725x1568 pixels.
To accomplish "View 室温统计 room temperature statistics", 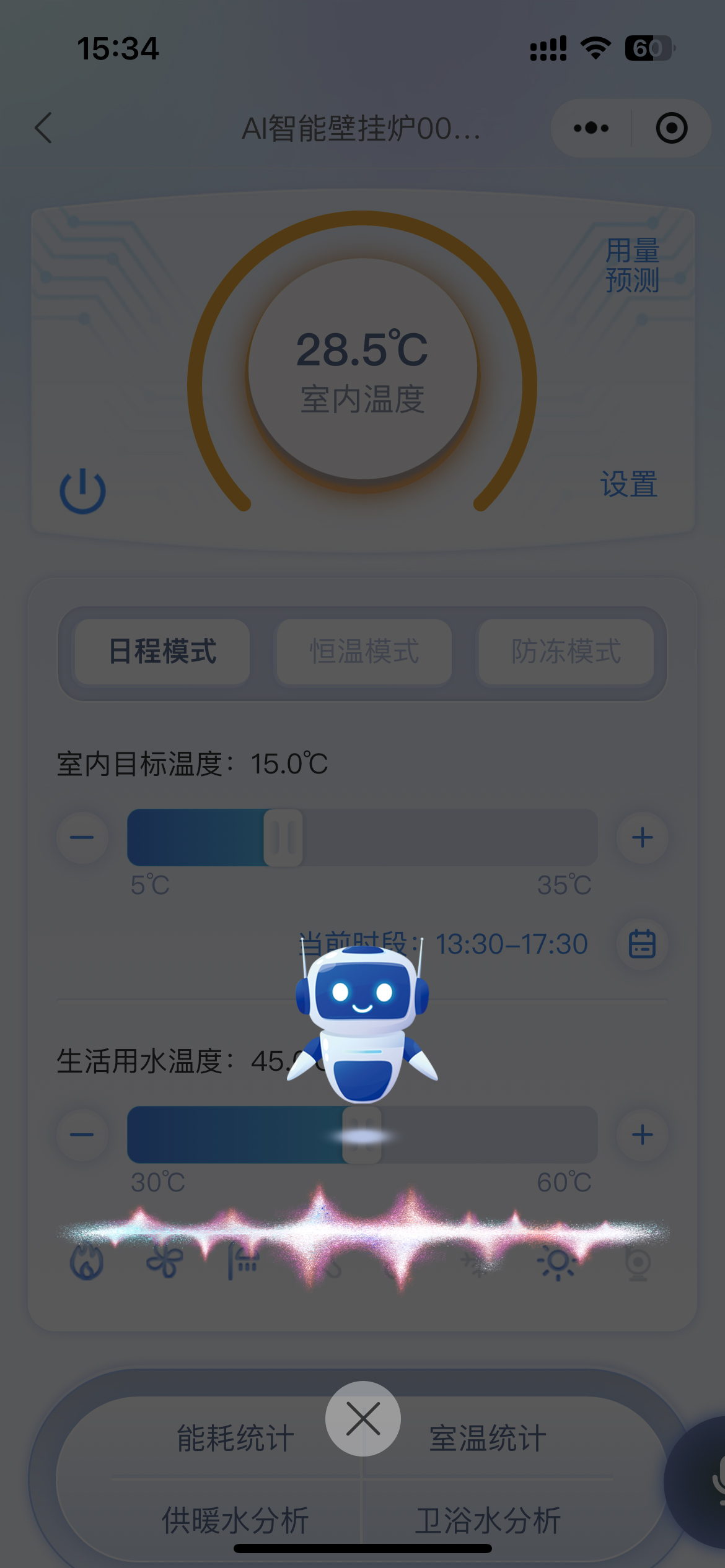I will click(x=488, y=1438).
